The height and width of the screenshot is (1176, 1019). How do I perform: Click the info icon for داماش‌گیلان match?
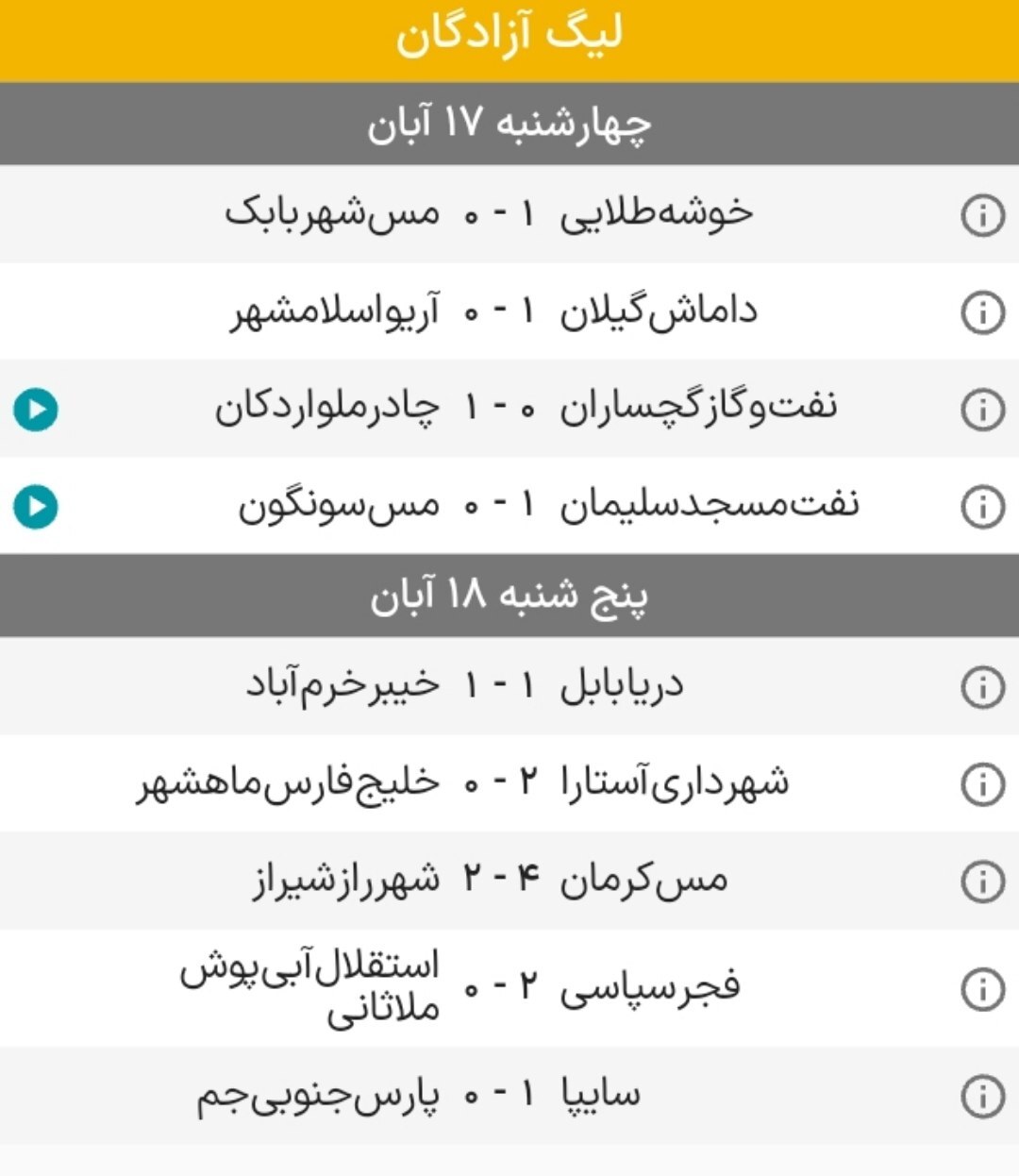coord(982,311)
